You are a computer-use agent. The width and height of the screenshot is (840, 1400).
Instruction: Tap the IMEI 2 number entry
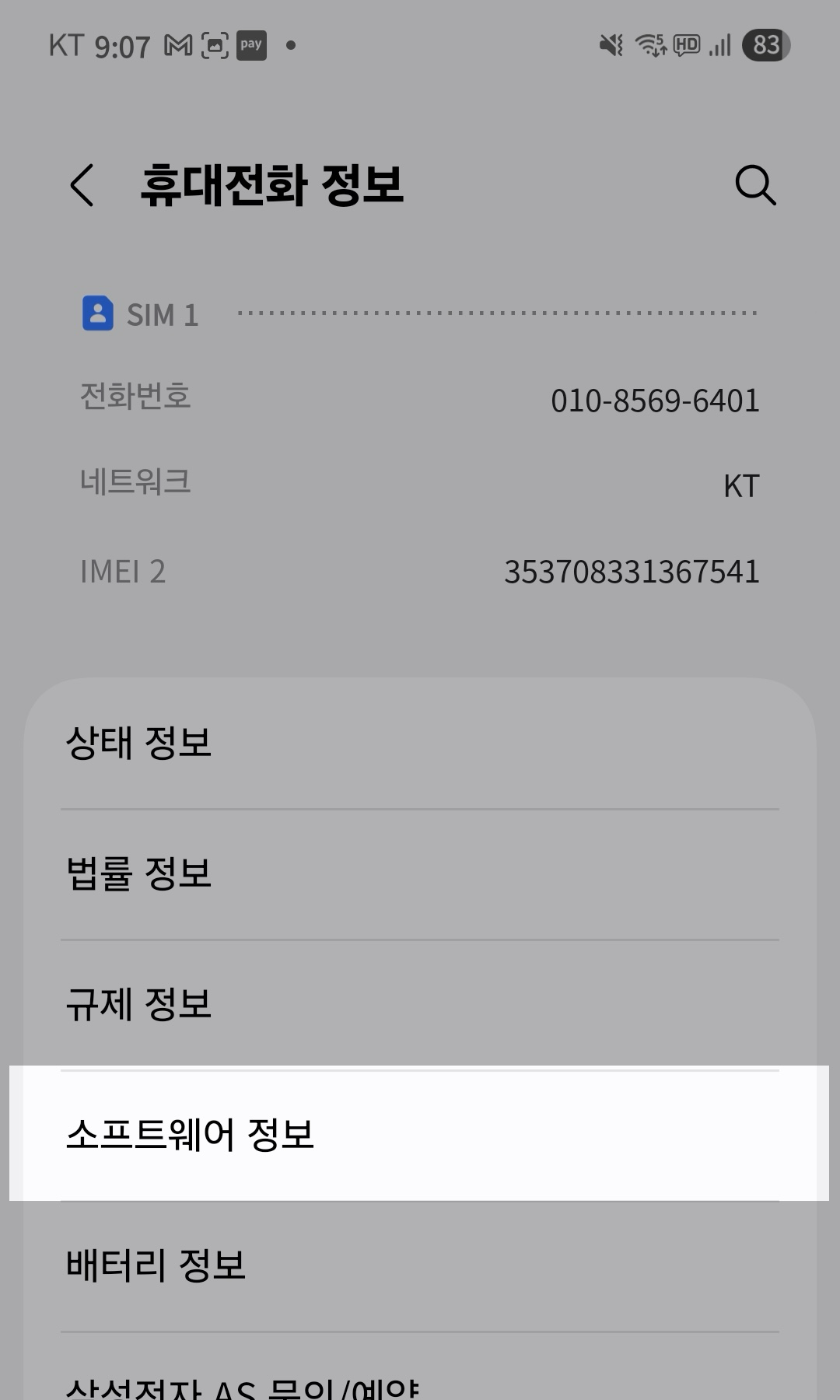420,572
